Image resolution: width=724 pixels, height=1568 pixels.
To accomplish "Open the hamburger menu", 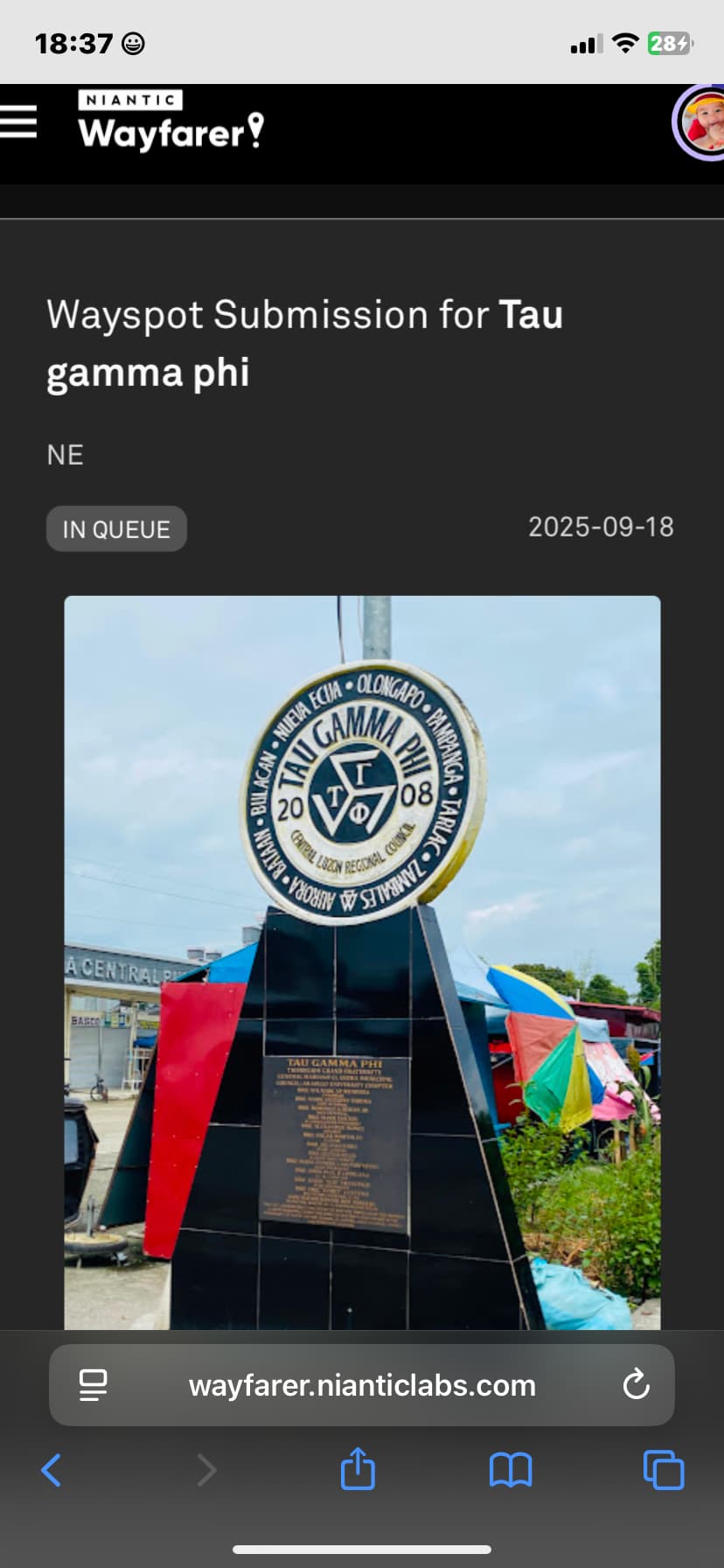I will 19,122.
